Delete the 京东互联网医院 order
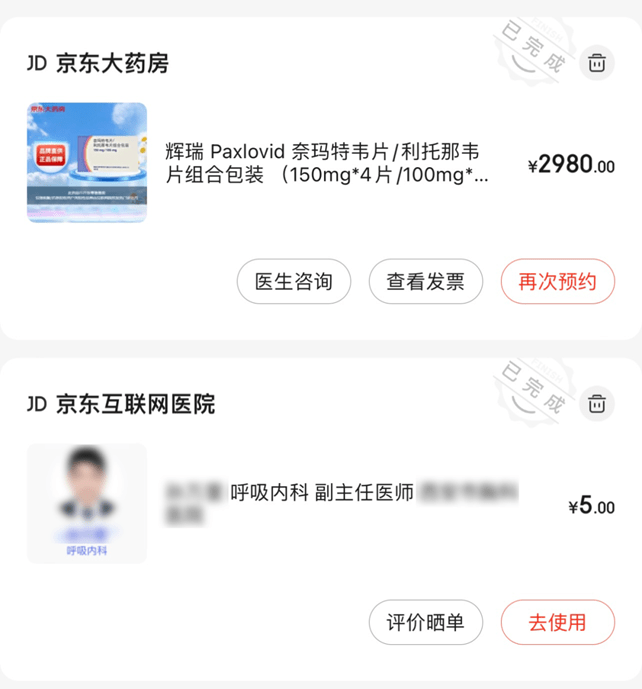The width and height of the screenshot is (642, 689). (x=597, y=404)
